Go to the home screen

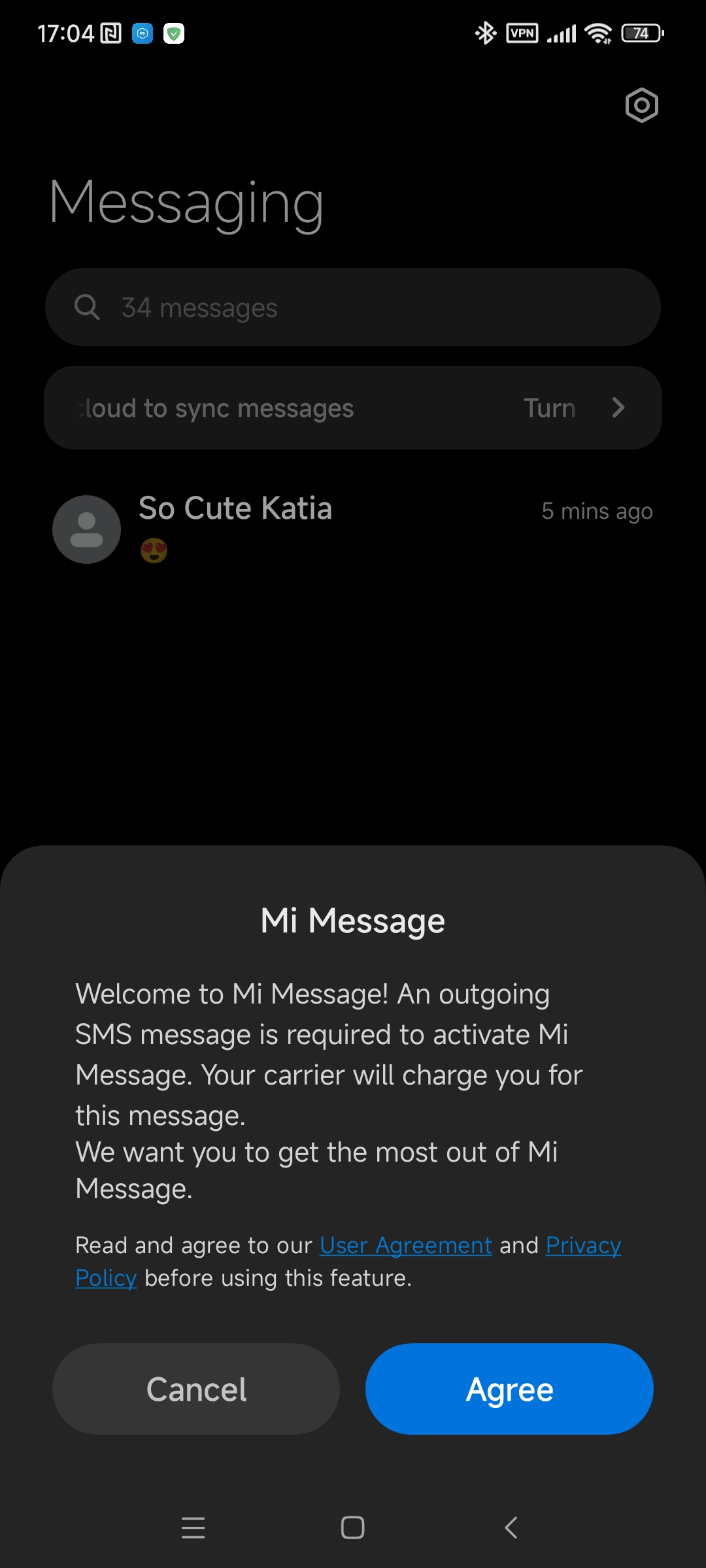click(x=353, y=1527)
